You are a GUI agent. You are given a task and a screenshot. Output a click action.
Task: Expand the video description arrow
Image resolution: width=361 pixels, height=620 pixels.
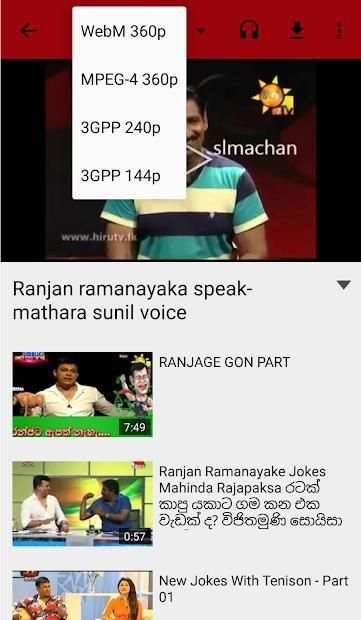343,285
